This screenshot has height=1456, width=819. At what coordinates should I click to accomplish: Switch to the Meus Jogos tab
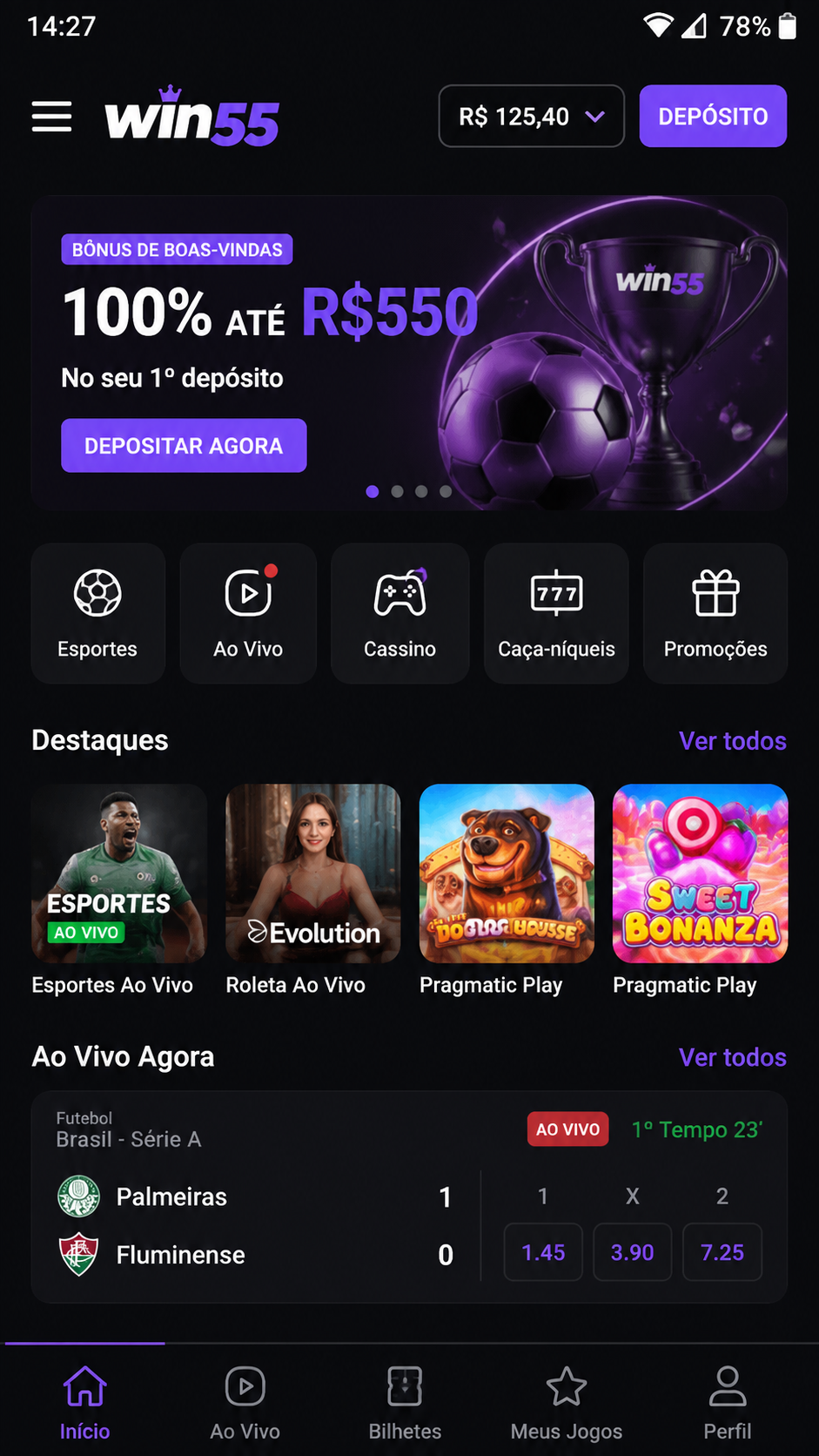[x=567, y=1402]
